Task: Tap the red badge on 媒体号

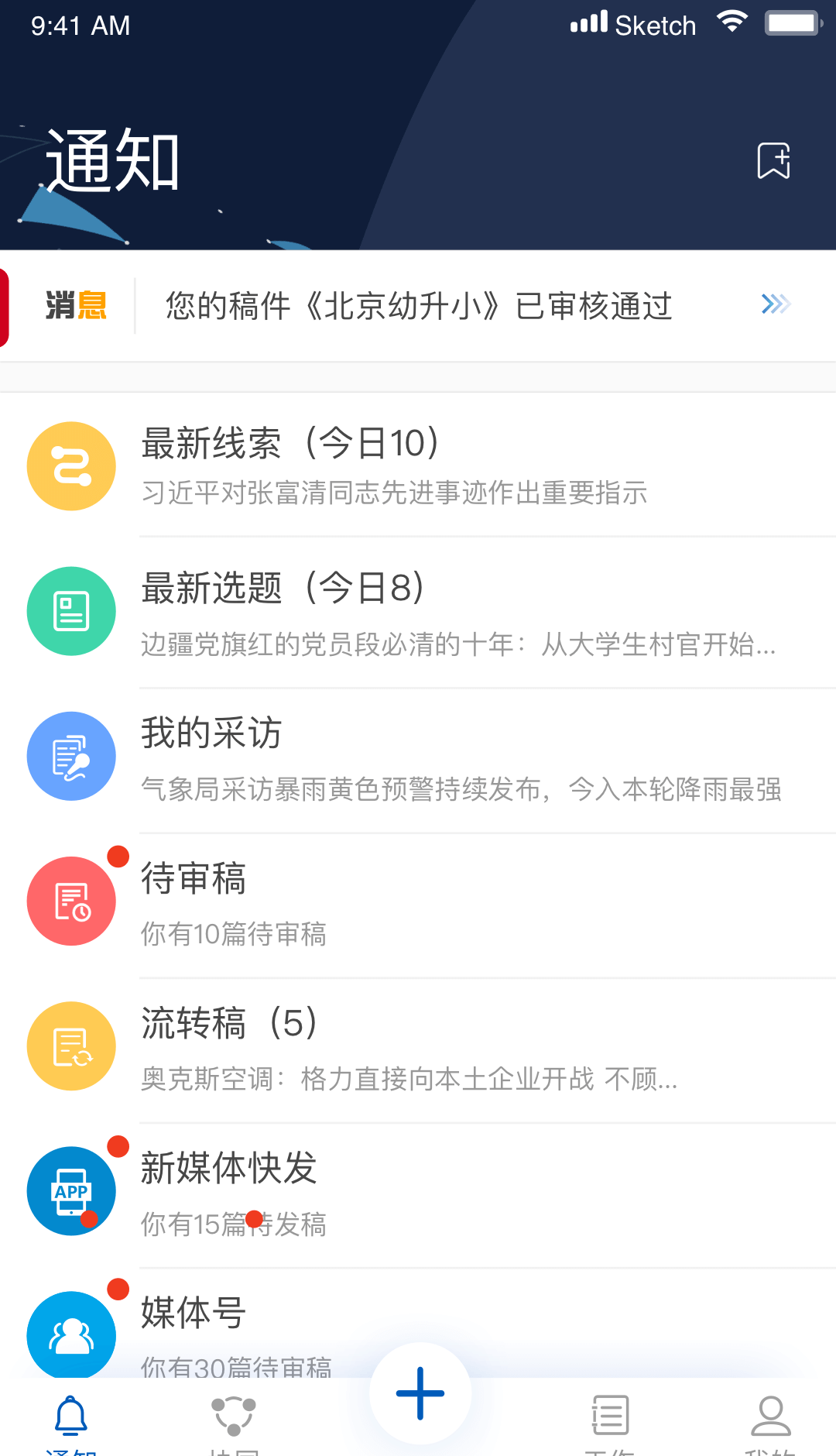Action: coord(118,1290)
